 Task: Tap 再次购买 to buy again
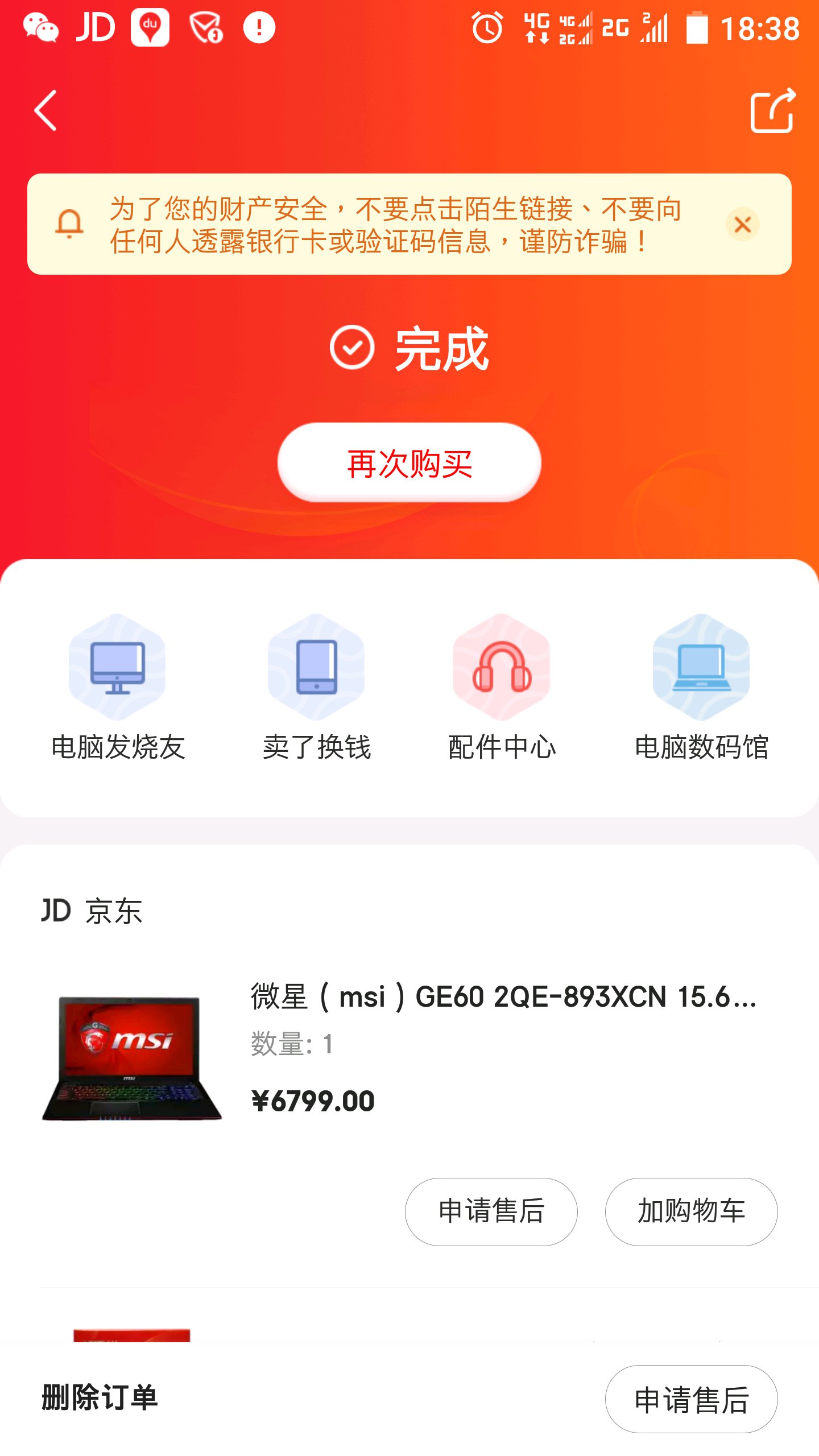pyautogui.click(x=409, y=463)
